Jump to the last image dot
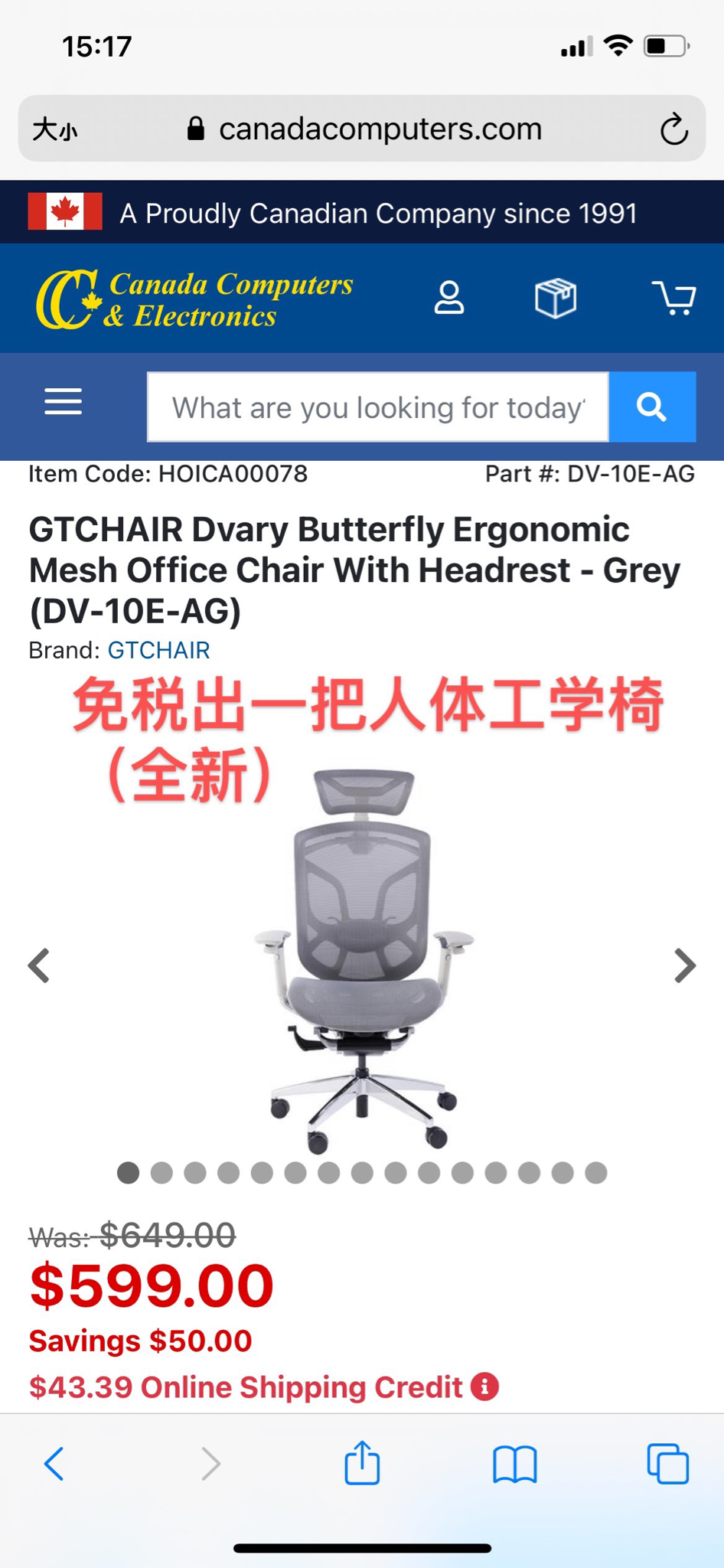724x1568 pixels. 595,1173
